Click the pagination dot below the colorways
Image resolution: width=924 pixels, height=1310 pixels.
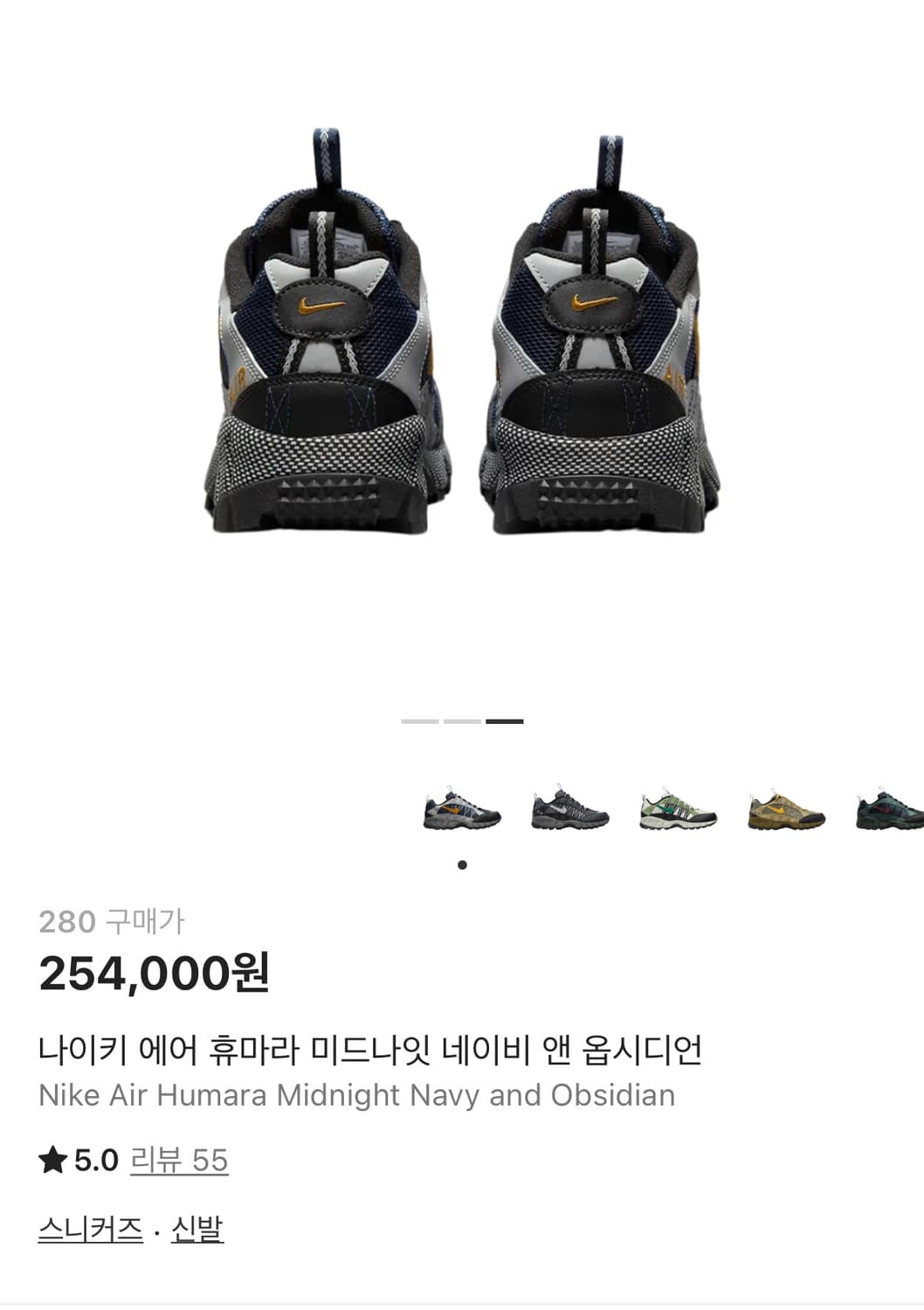[462, 863]
